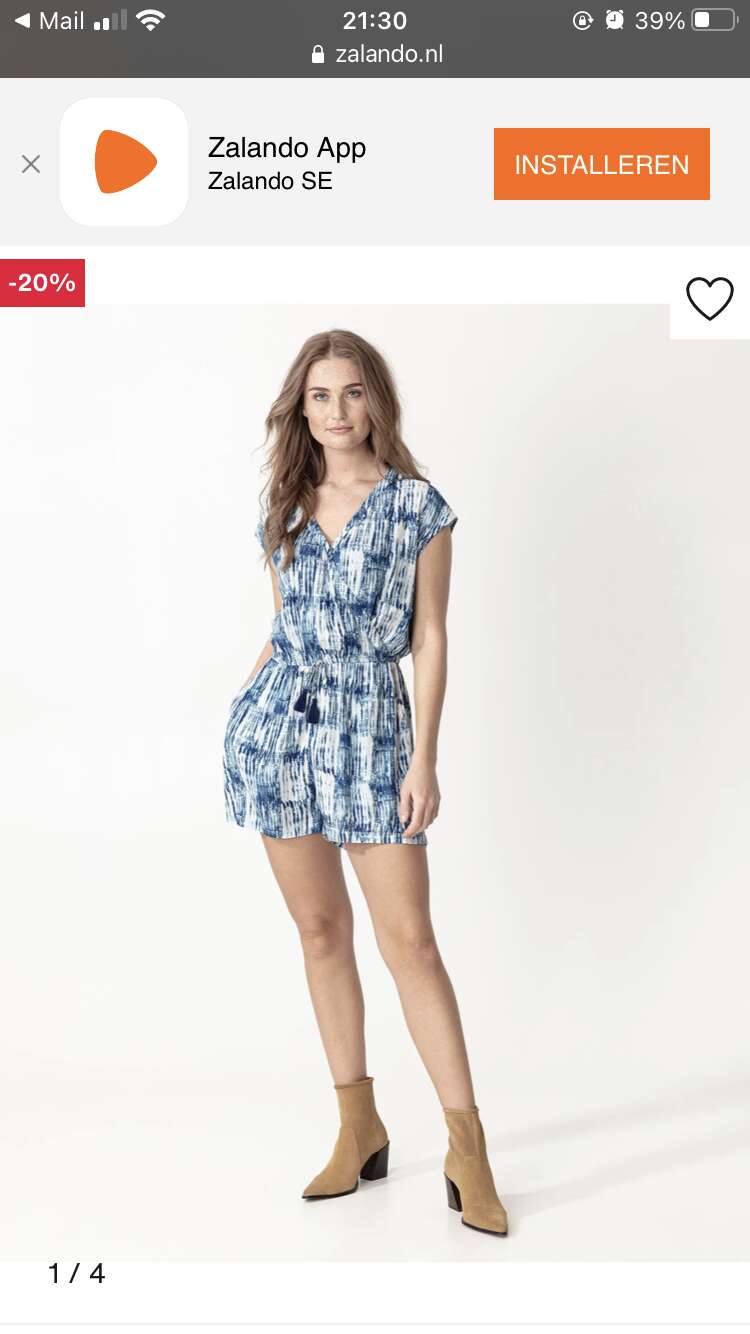Tap the INSTALLEREN button
This screenshot has height=1334, width=750.
(602, 164)
